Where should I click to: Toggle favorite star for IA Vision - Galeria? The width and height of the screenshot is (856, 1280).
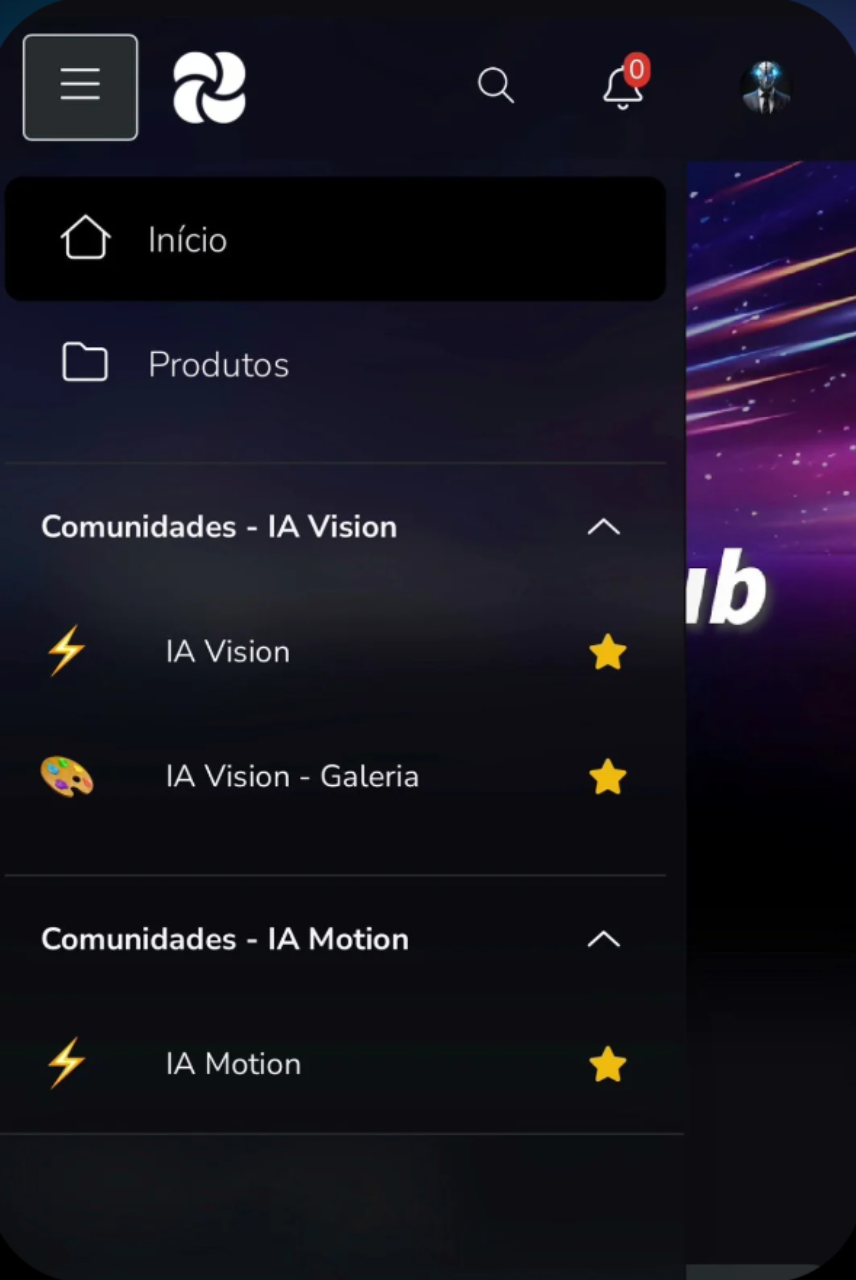(607, 777)
